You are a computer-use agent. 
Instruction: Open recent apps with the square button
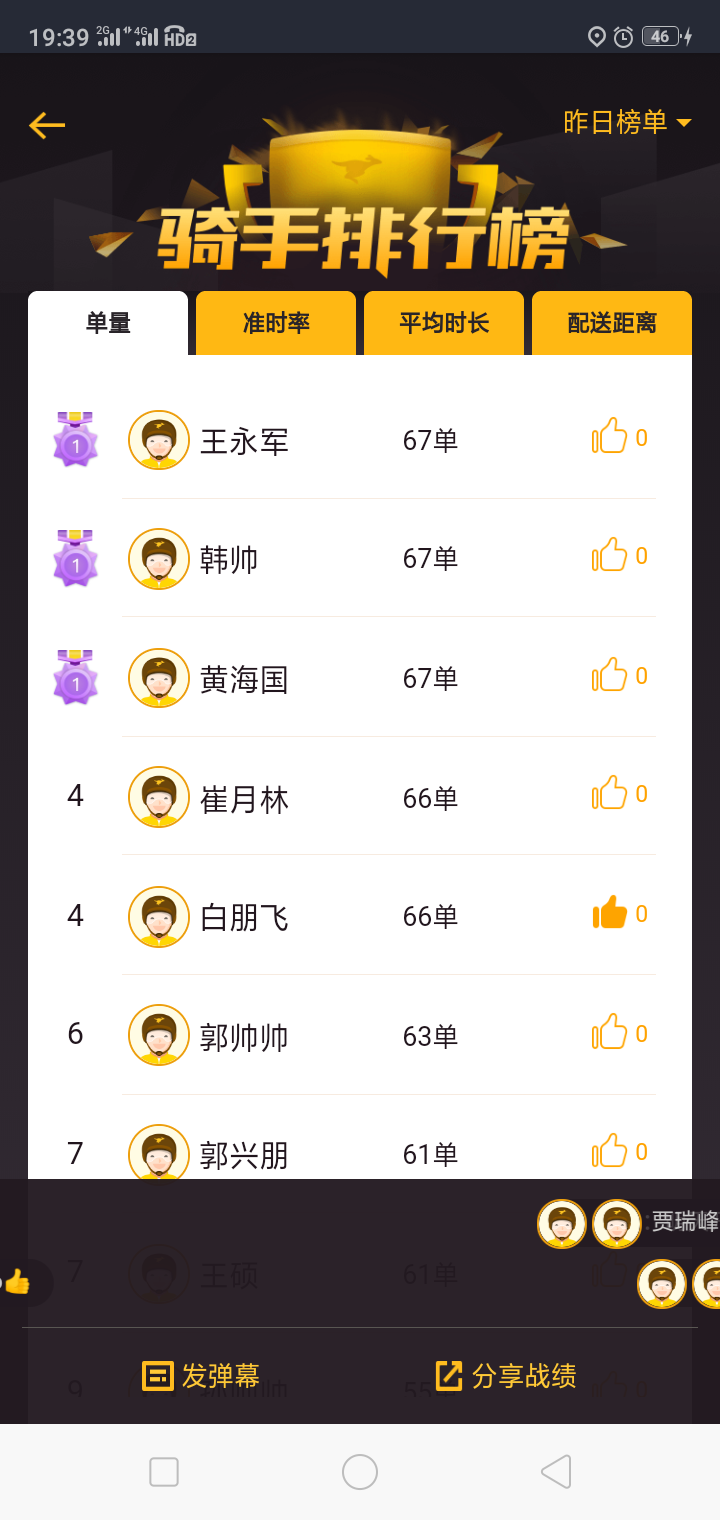click(164, 1472)
